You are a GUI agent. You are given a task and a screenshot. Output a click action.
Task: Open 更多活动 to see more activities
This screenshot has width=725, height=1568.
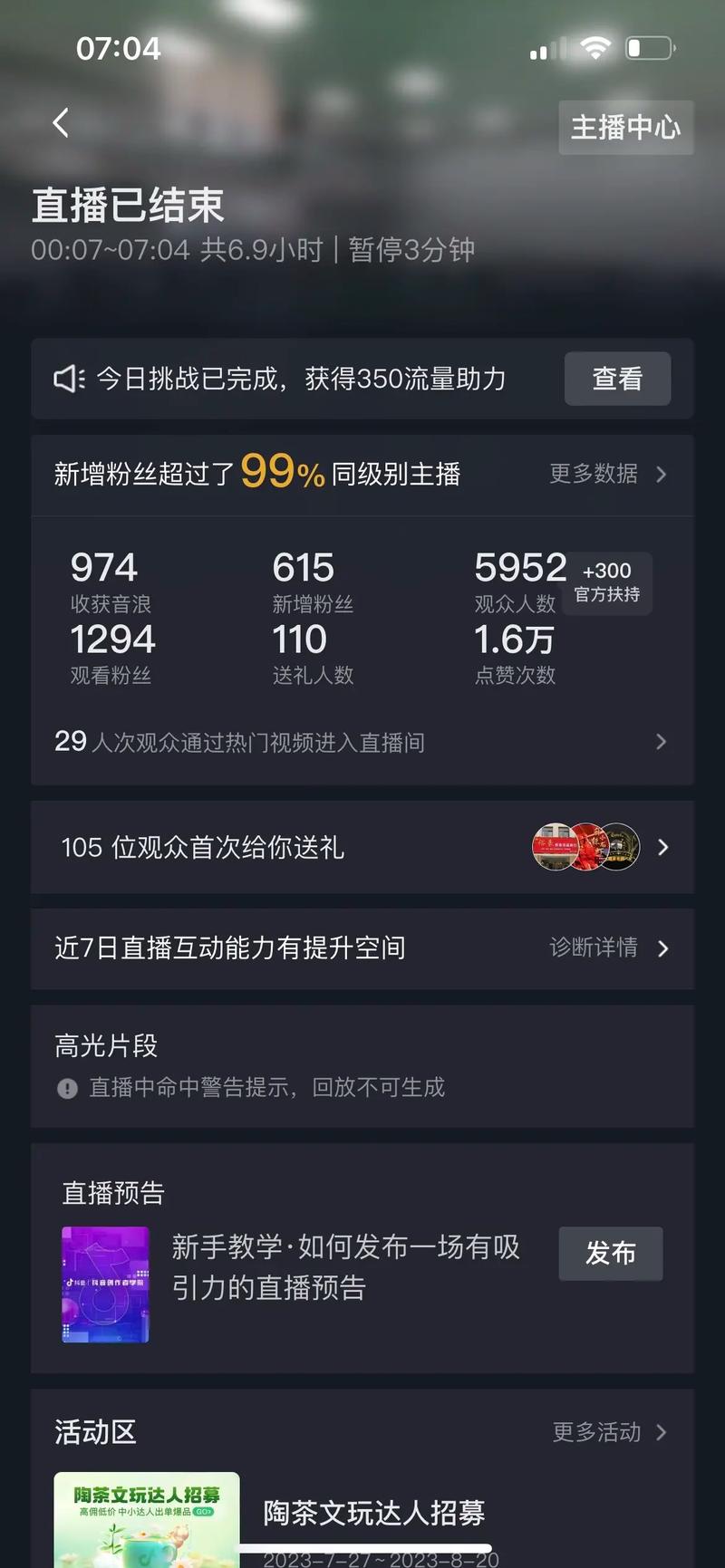(x=608, y=1432)
